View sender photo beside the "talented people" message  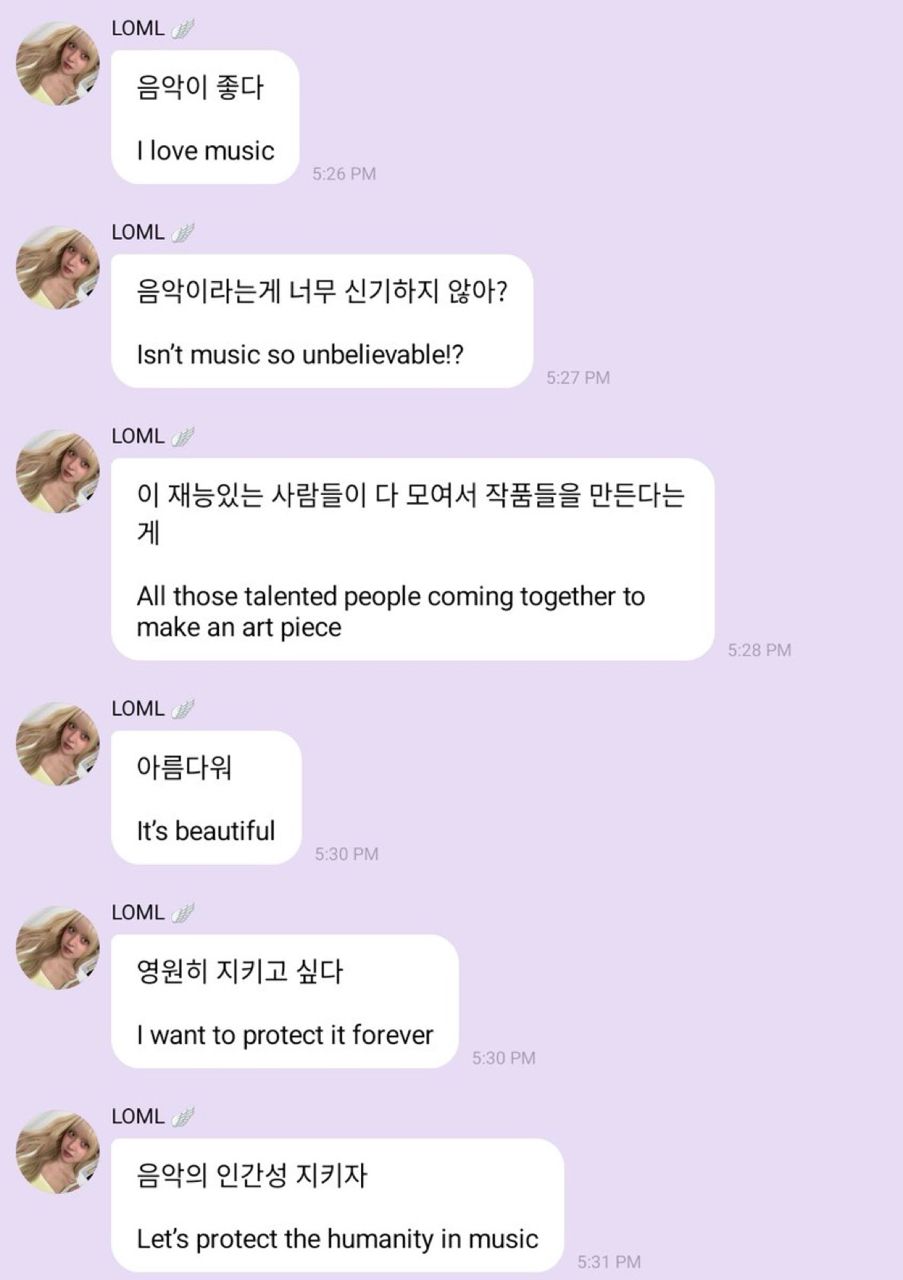[58, 472]
